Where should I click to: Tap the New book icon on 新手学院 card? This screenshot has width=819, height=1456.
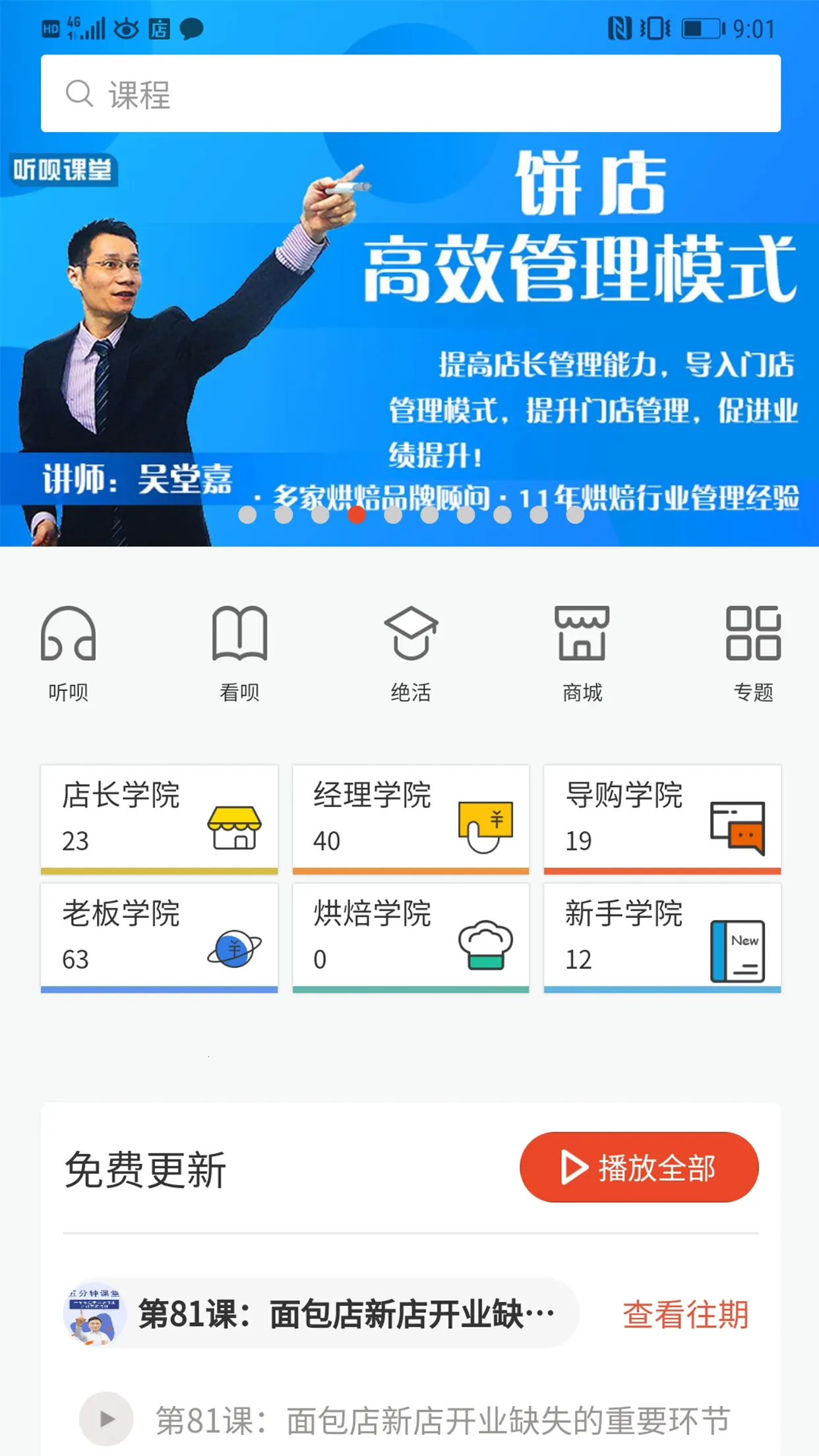tap(737, 950)
